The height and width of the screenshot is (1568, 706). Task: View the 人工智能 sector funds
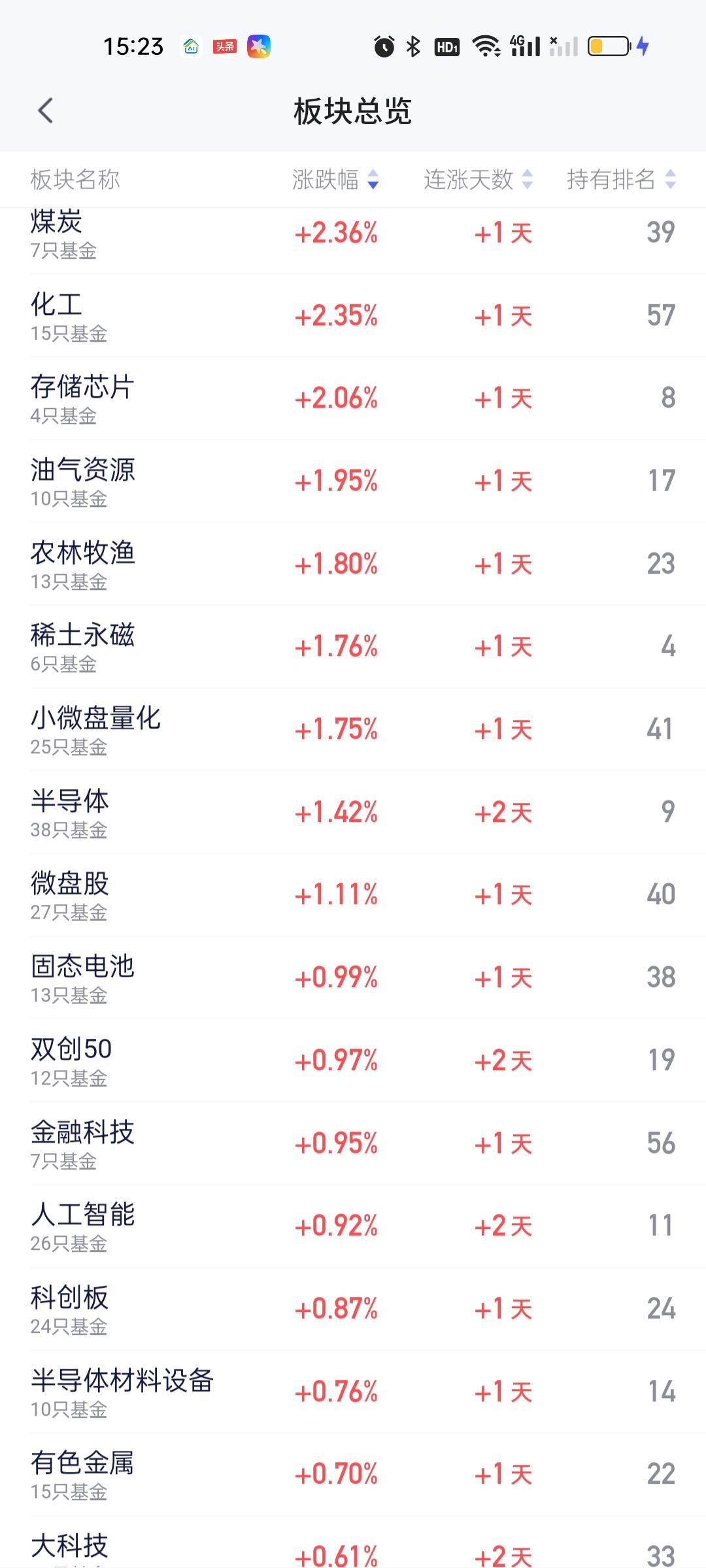[353, 1226]
